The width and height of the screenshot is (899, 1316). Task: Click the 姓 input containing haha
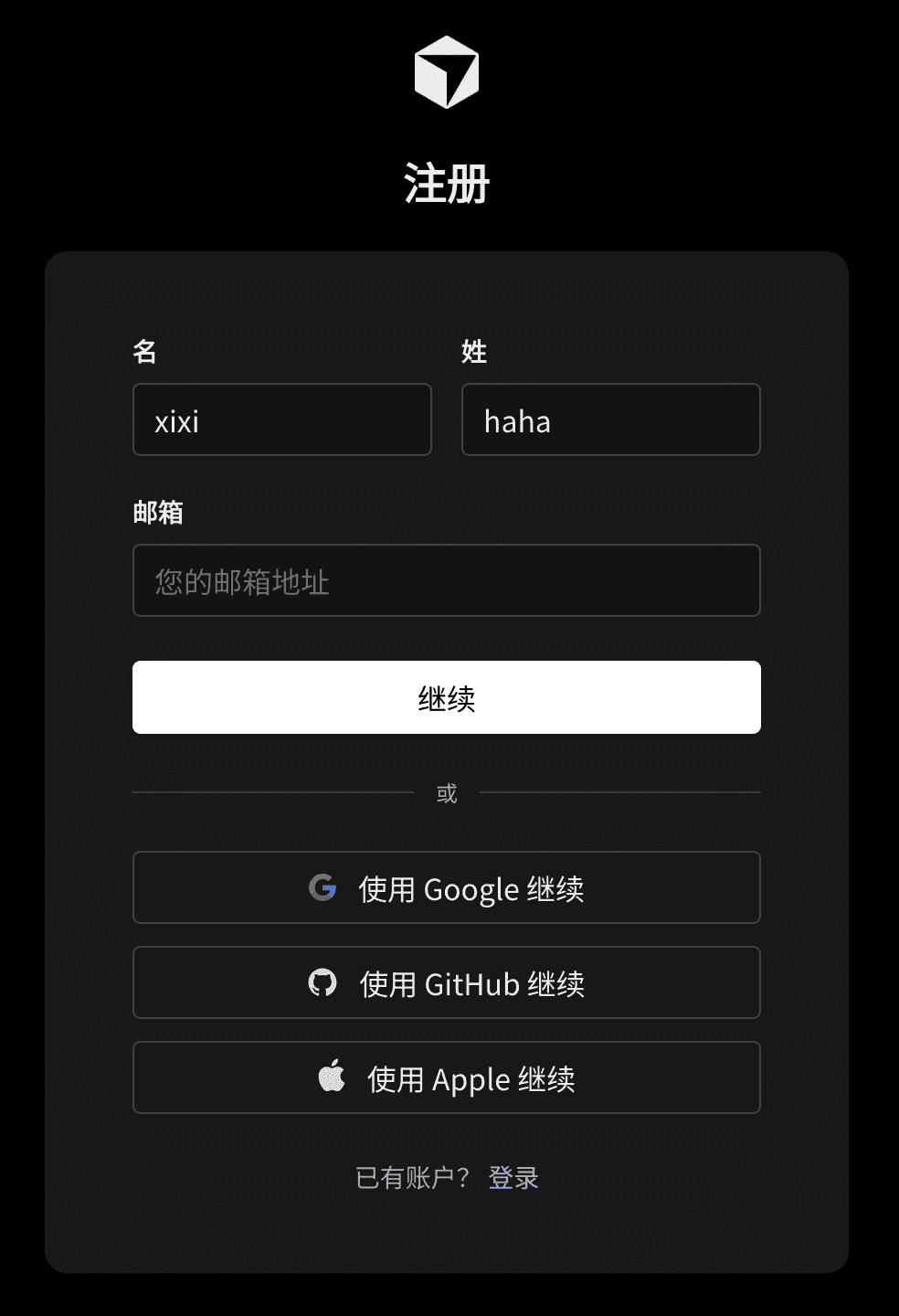click(610, 419)
